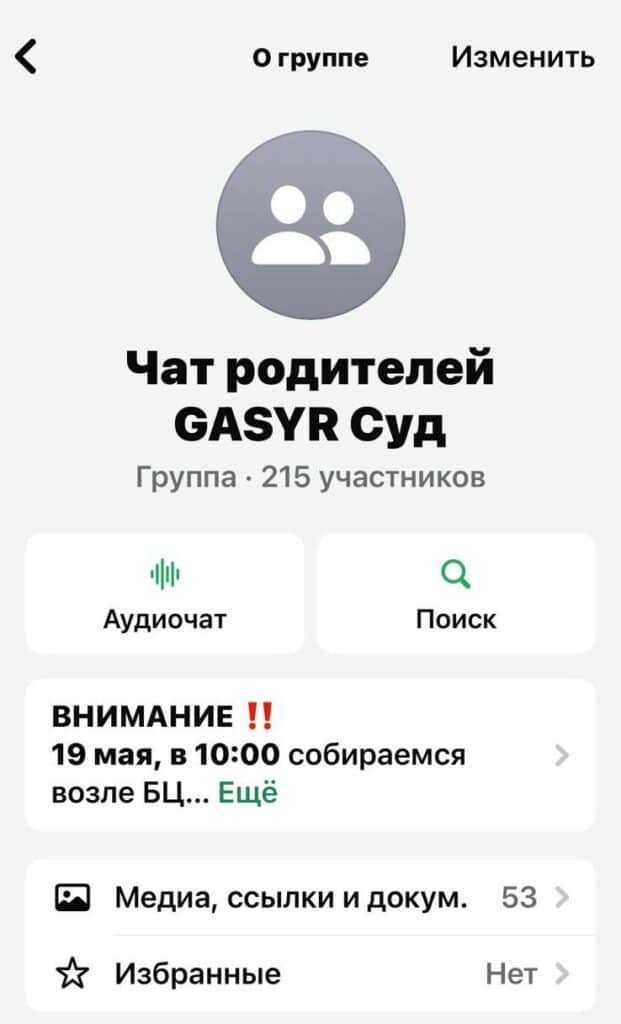Open Медиа, ссылки и докум.
The height and width of the screenshot is (1024, 621).
point(310,897)
